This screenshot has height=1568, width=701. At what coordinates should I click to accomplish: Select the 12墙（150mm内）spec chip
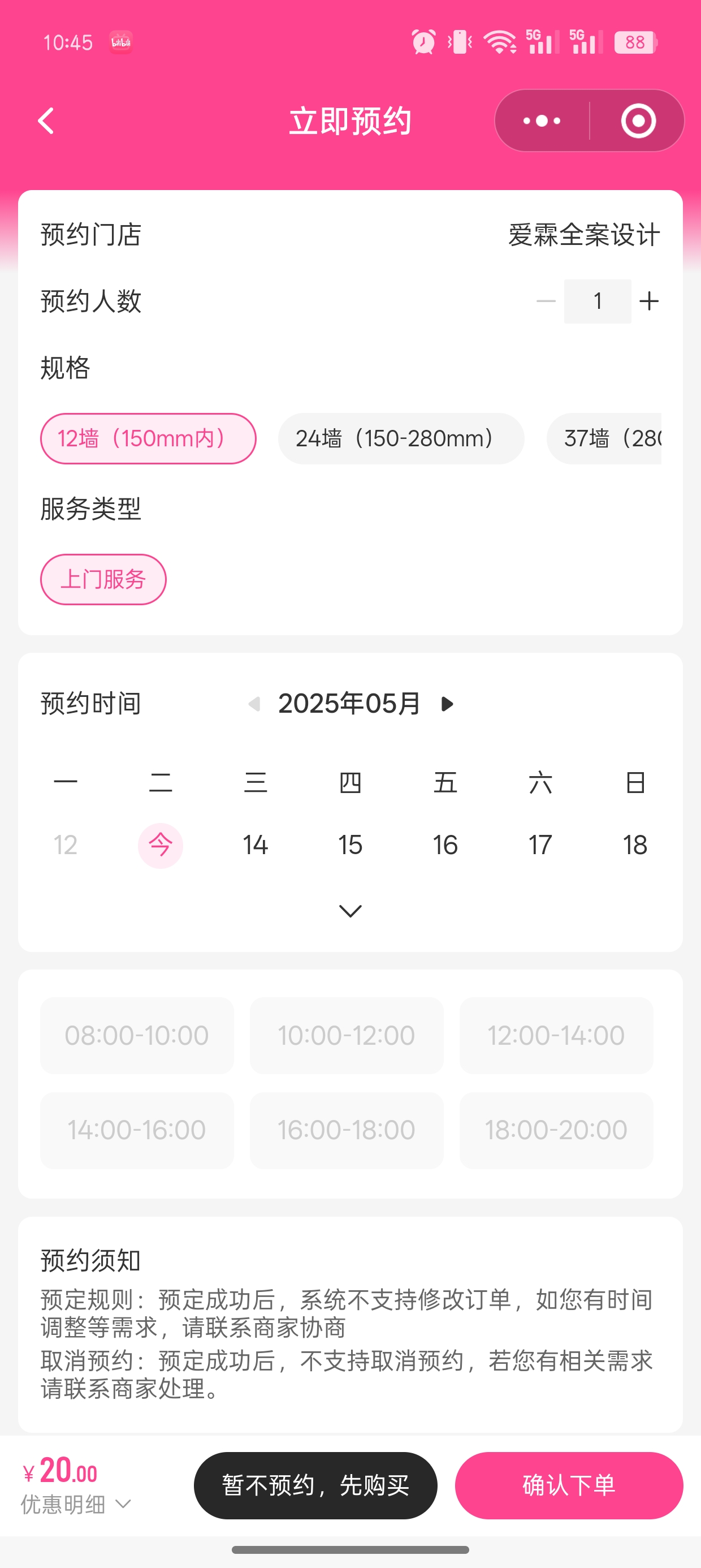(148, 438)
